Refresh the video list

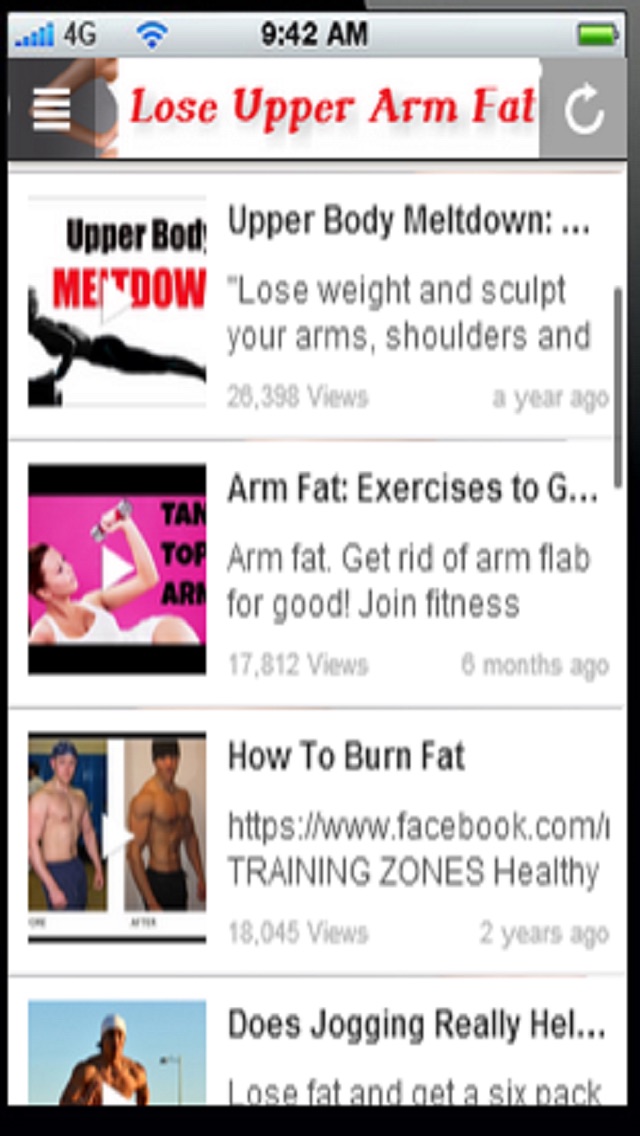[584, 109]
